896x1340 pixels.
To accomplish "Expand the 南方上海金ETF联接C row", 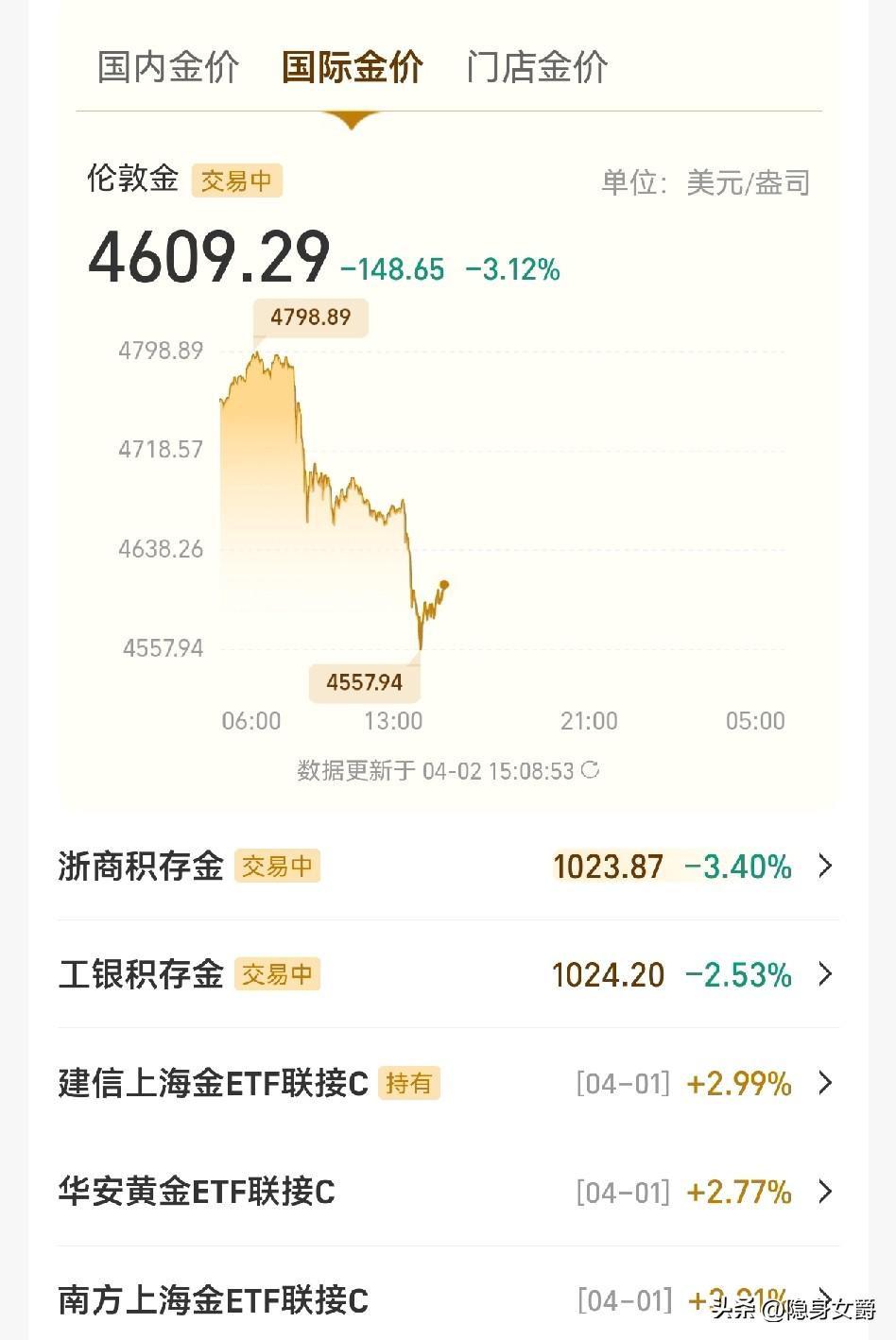I will pos(444,1301).
